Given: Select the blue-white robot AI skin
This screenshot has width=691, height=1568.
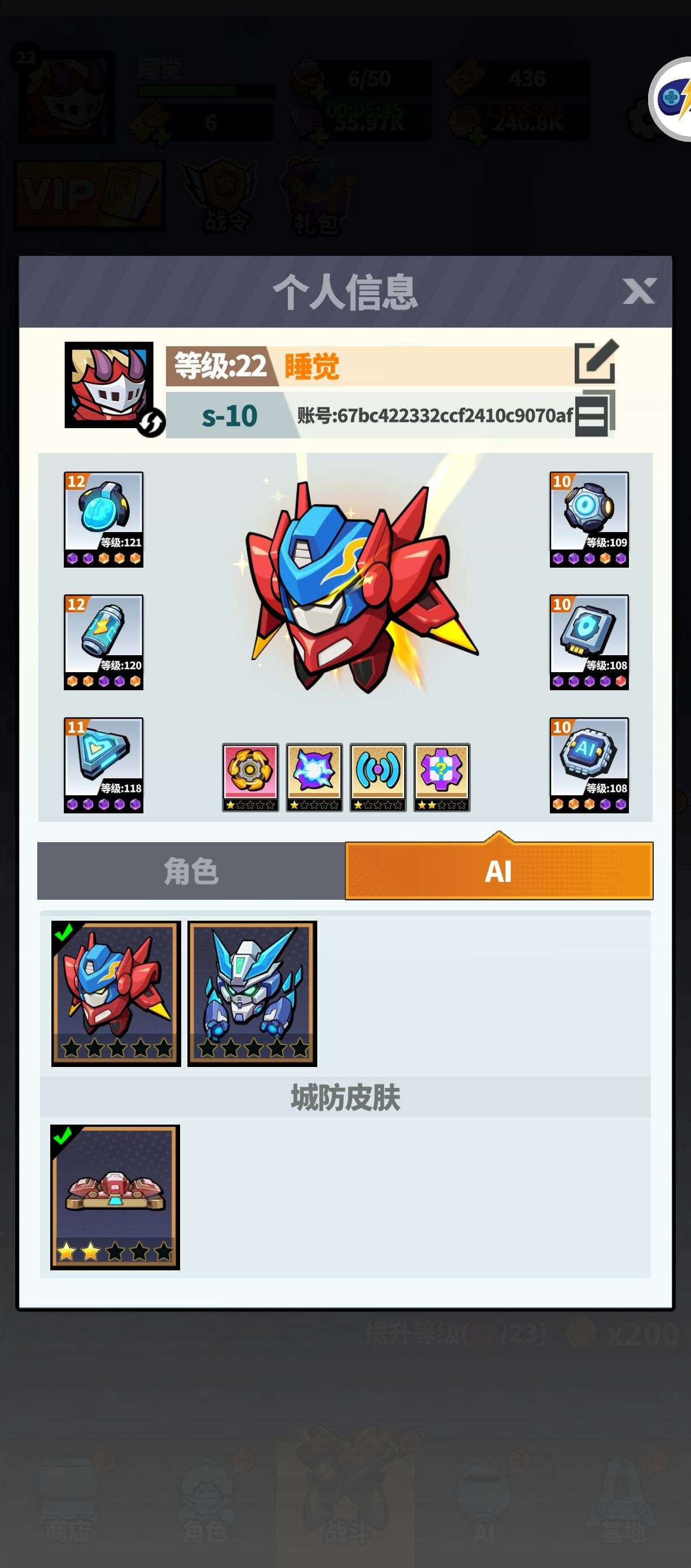Looking at the screenshot, I should tap(252, 994).
